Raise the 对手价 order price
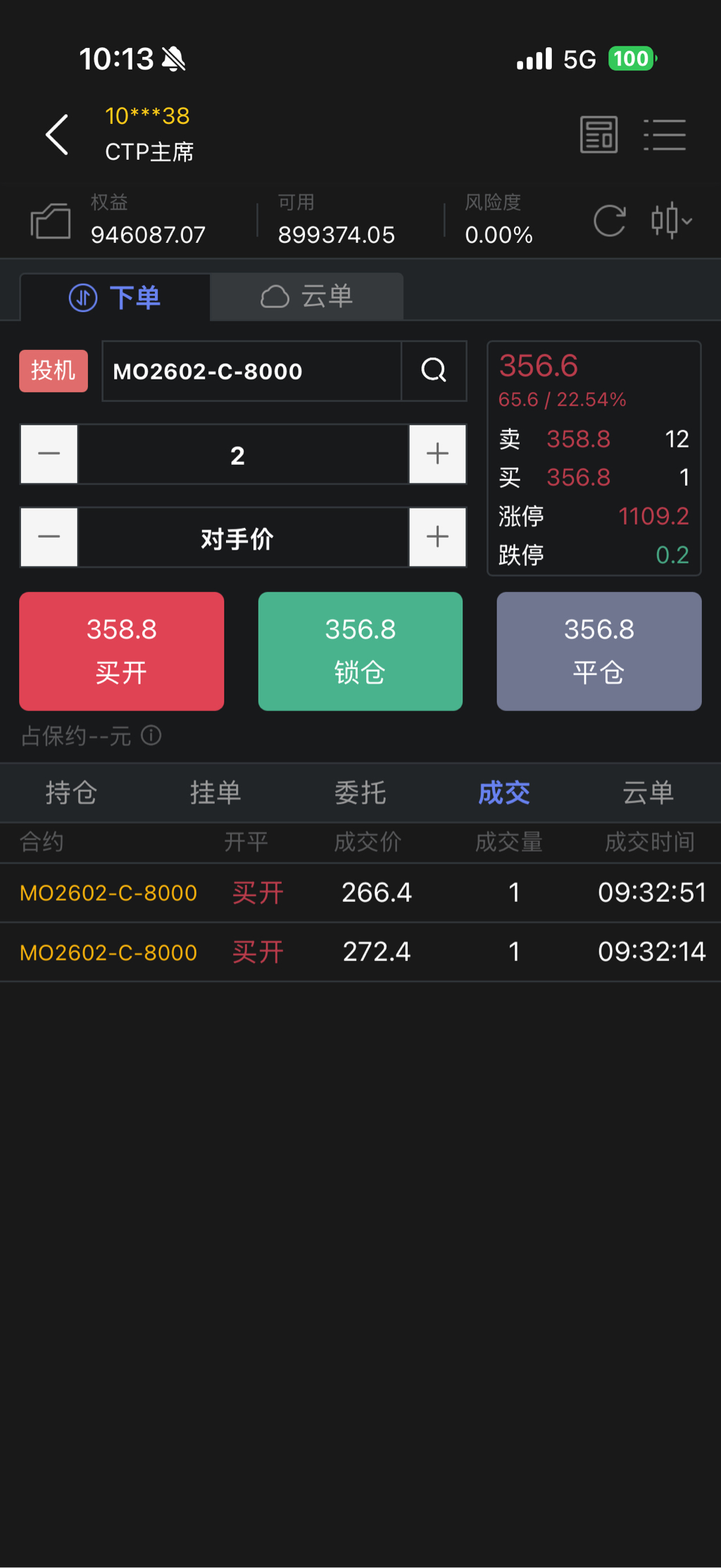 (437, 537)
